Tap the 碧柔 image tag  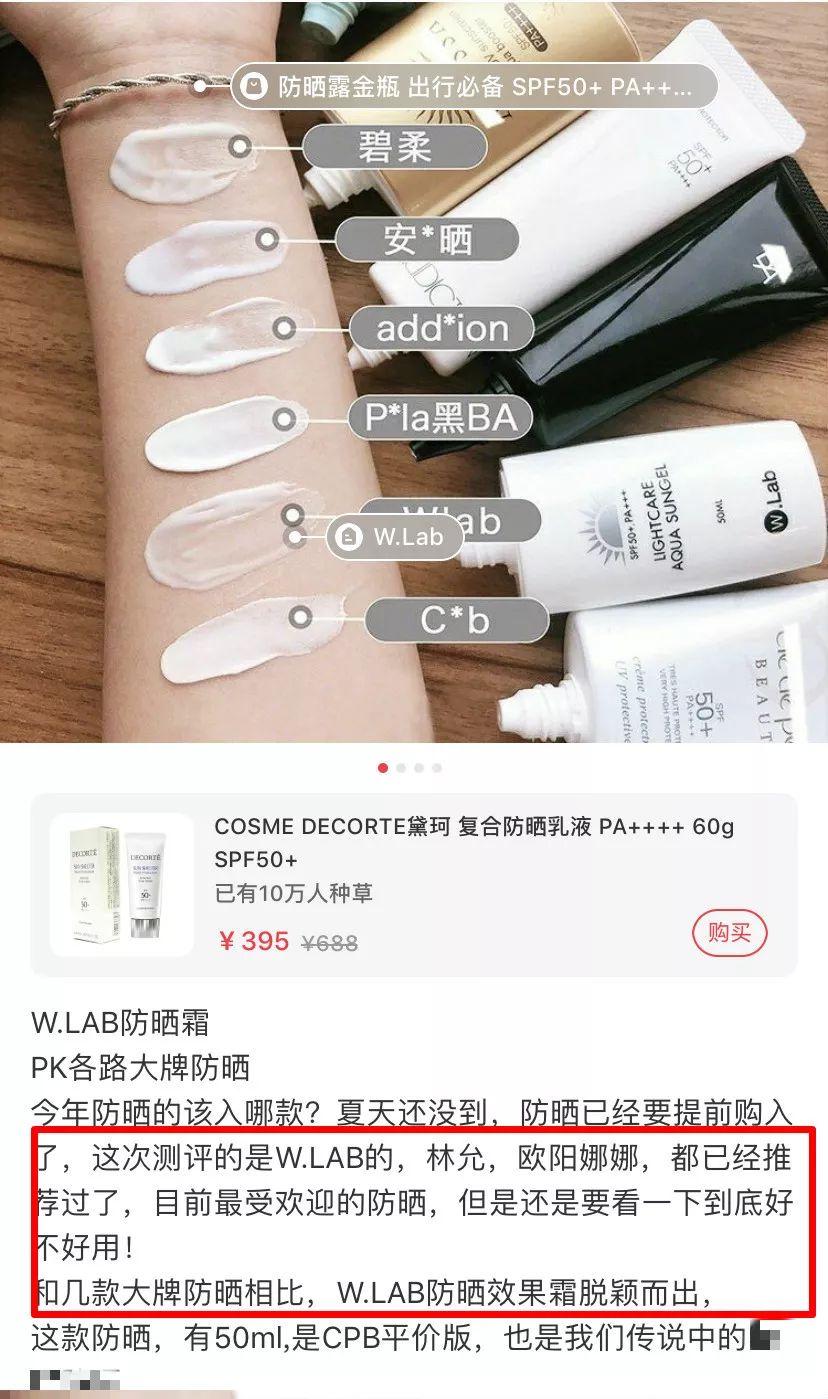[x=394, y=148]
